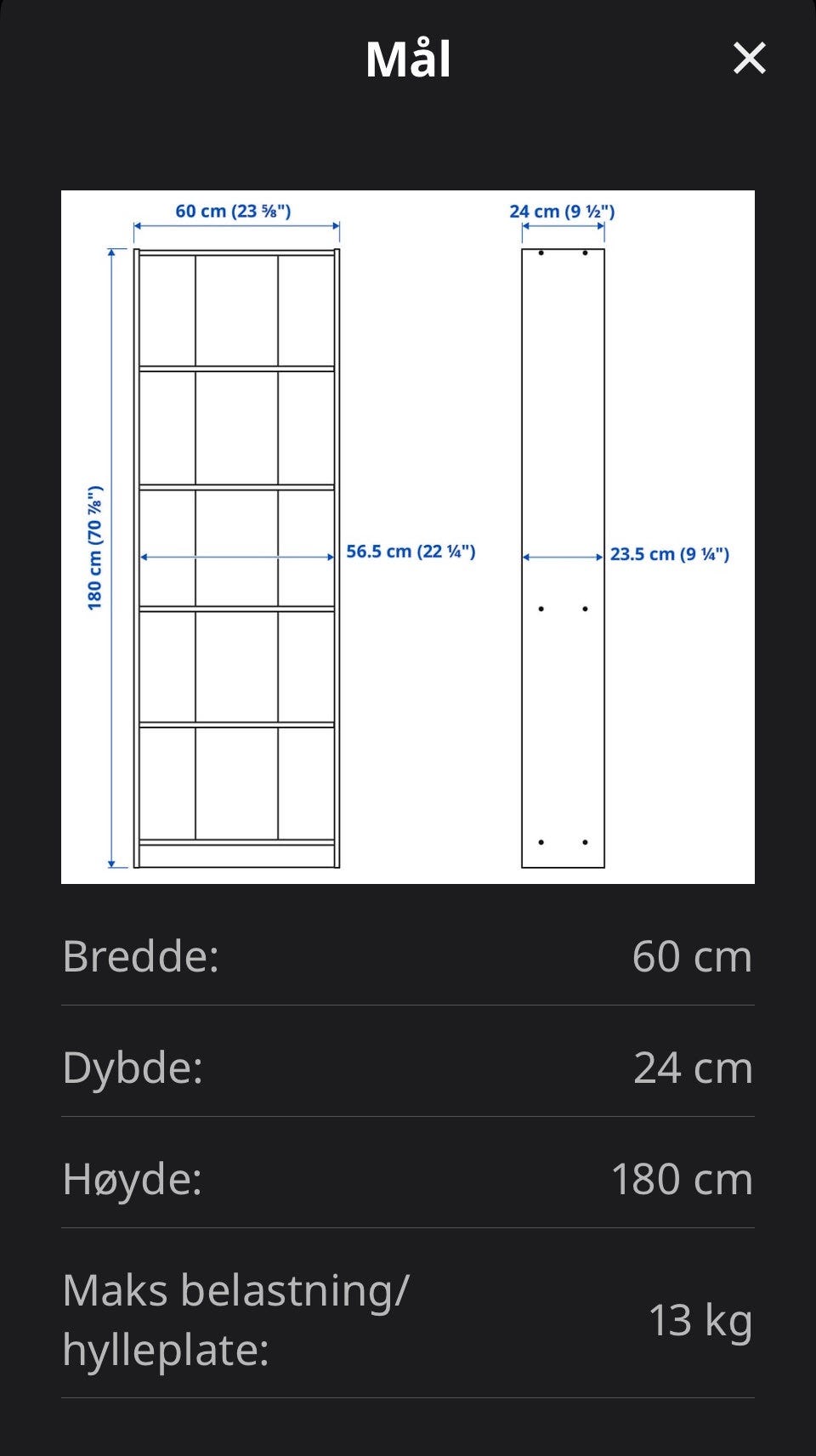The image size is (816, 1456).
Task: Click the 180 cm height annotation arrow
Action: click(x=110, y=557)
